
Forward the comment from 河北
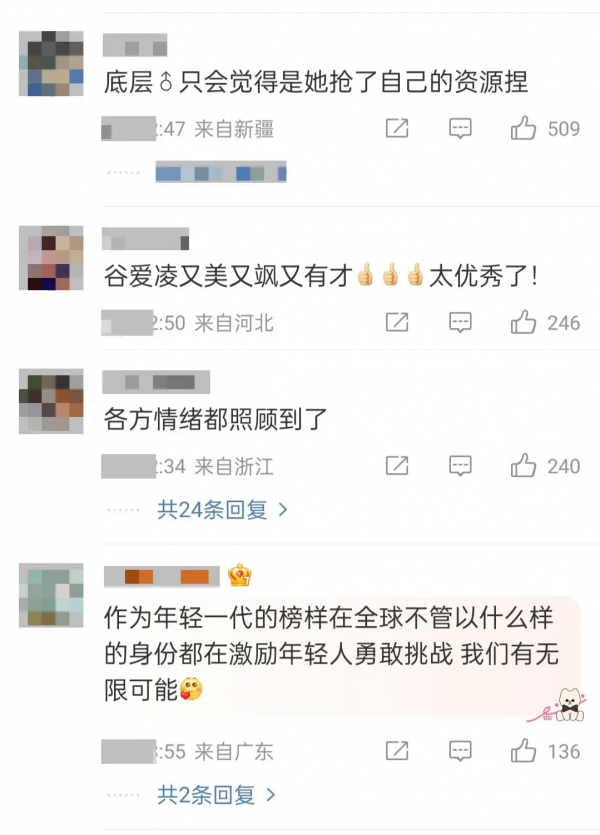tap(397, 322)
